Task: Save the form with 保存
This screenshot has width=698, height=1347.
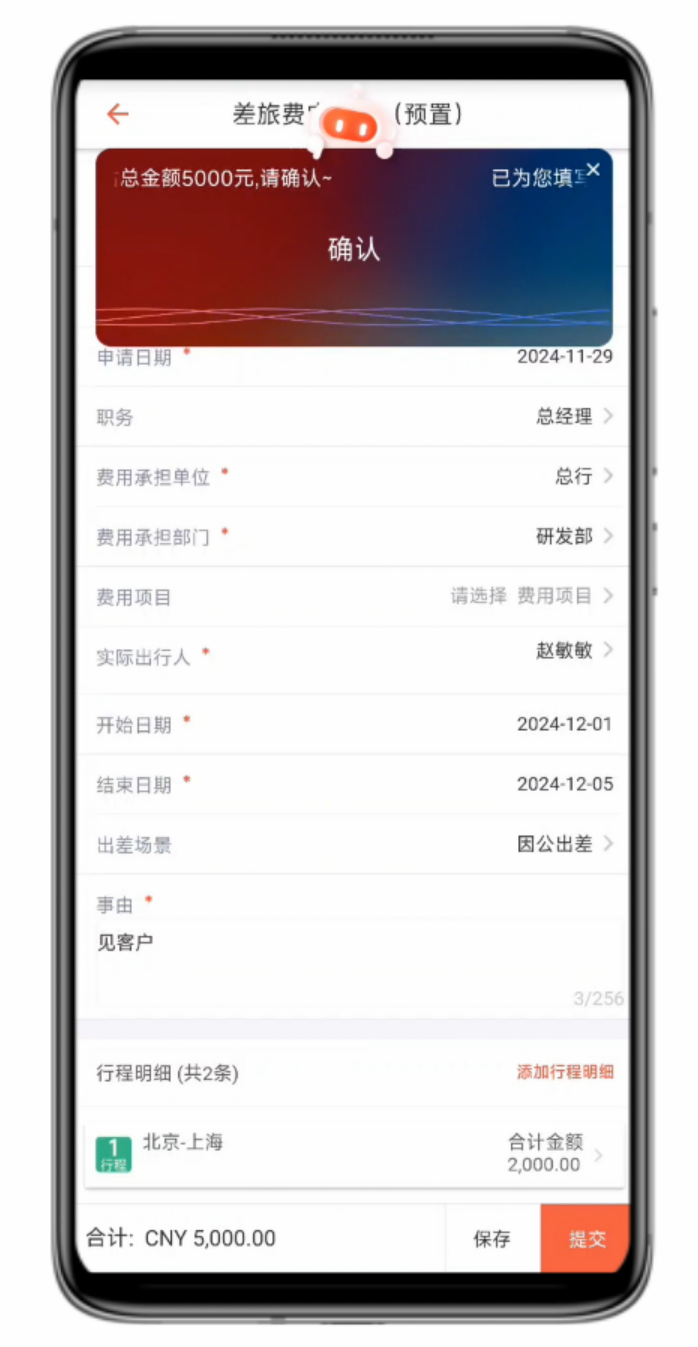Action: pos(491,1238)
